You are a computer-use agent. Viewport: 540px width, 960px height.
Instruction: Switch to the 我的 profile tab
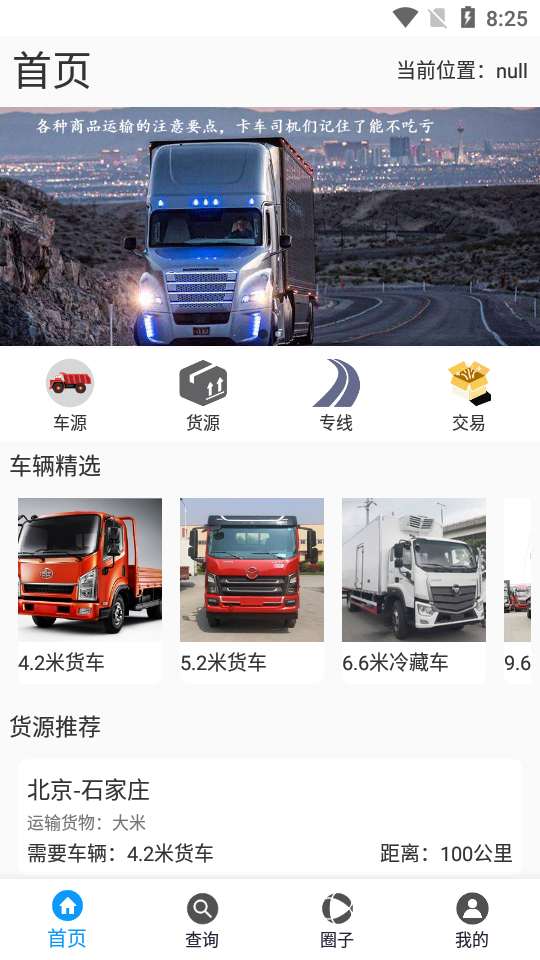(472, 920)
